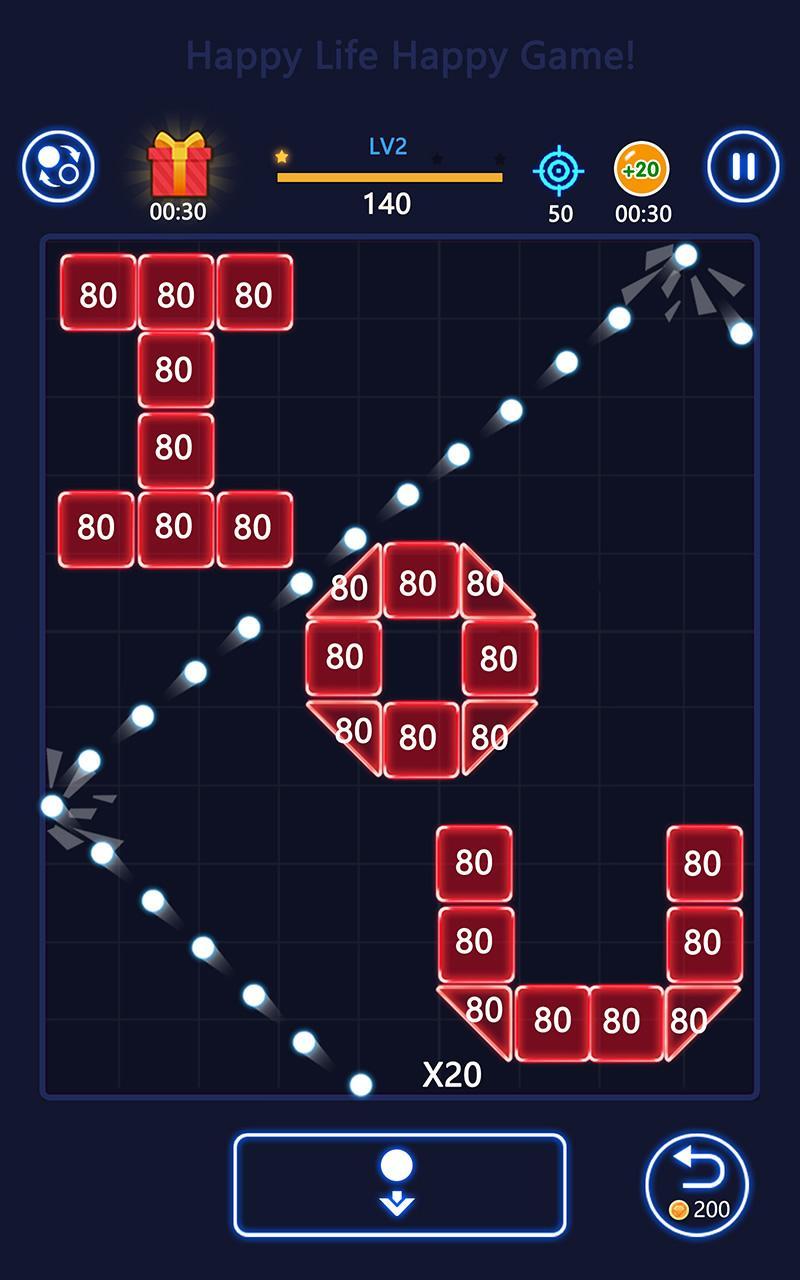Viewport: 800px width, 1280px height.
Task: Tap the ball above the launch arrow
Action: [397, 1163]
